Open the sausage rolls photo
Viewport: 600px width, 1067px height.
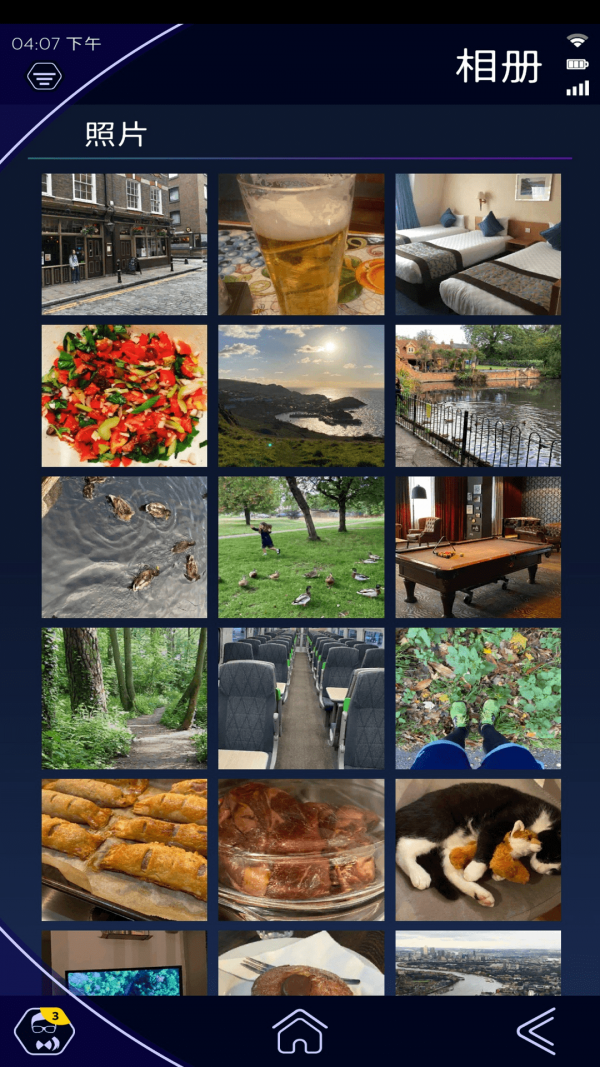coord(124,849)
